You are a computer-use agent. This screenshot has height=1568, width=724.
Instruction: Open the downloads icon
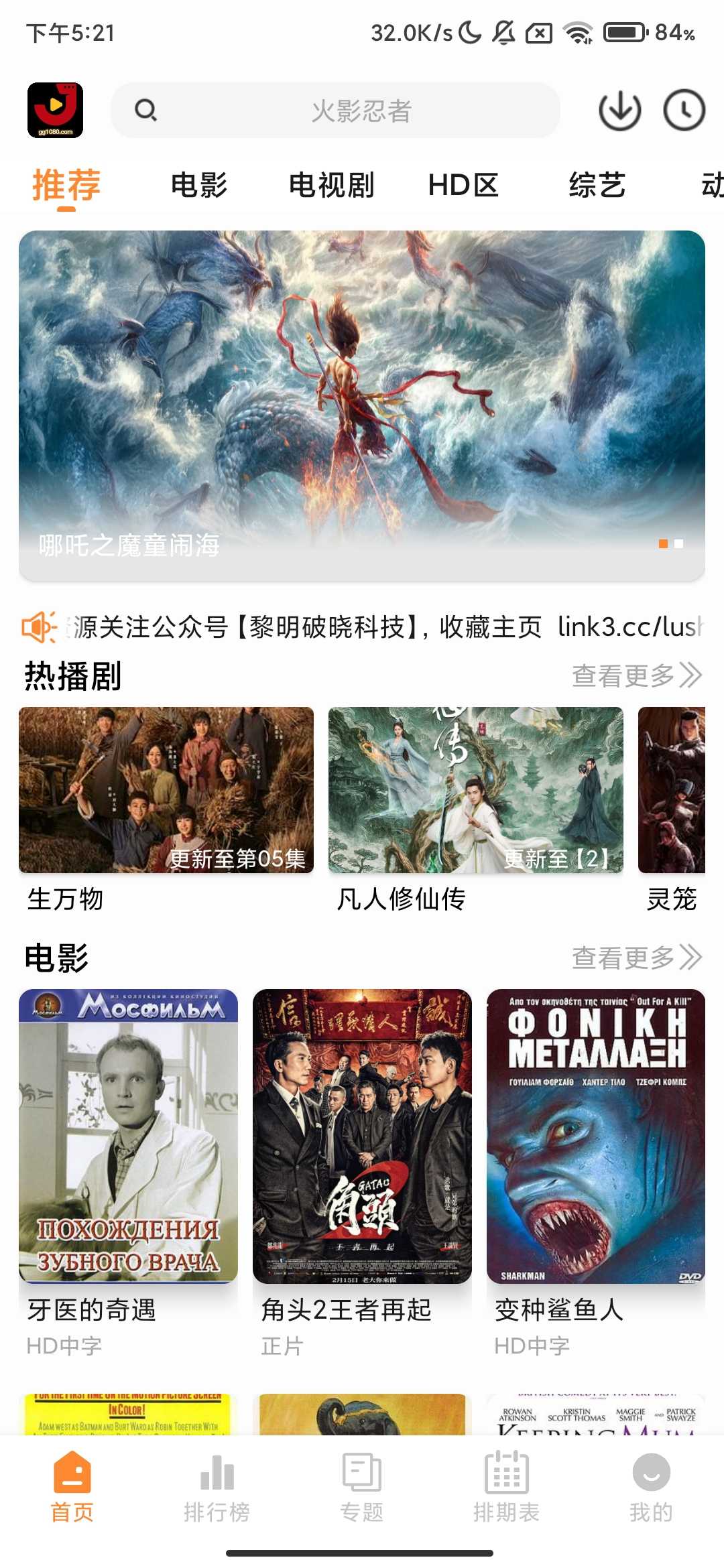coord(619,110)
